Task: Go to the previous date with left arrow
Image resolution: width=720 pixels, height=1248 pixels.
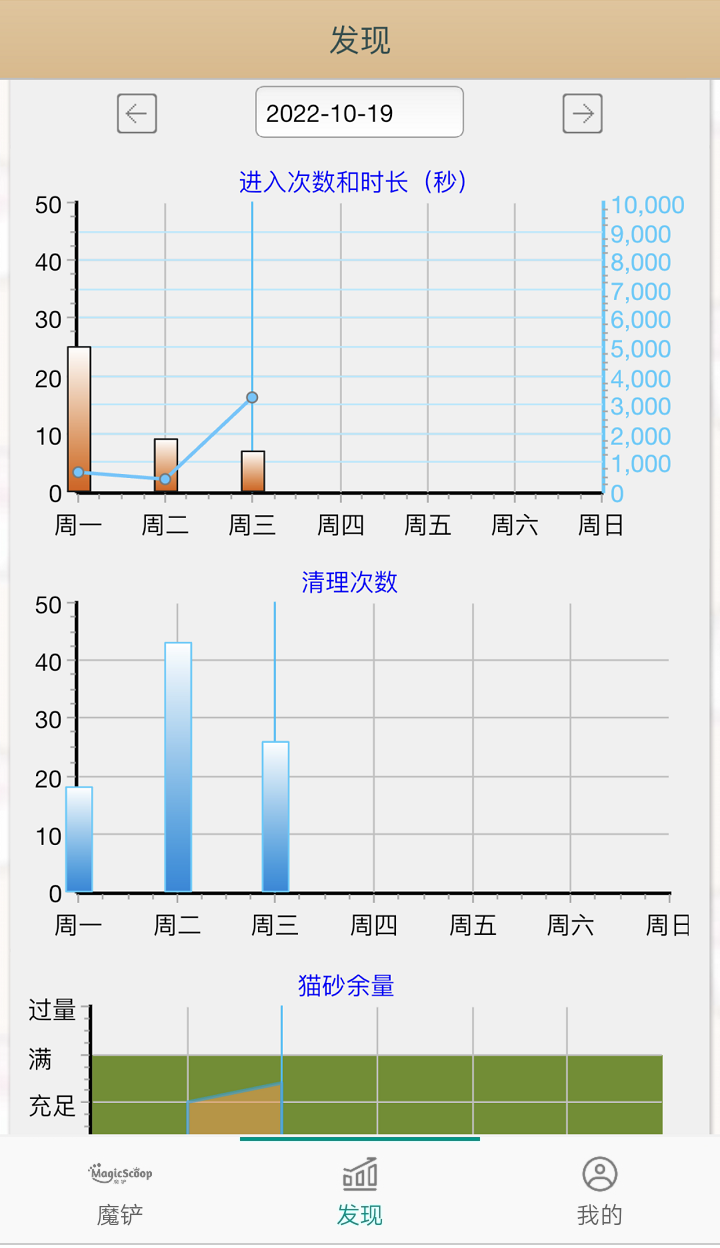Action: [137, 113]
